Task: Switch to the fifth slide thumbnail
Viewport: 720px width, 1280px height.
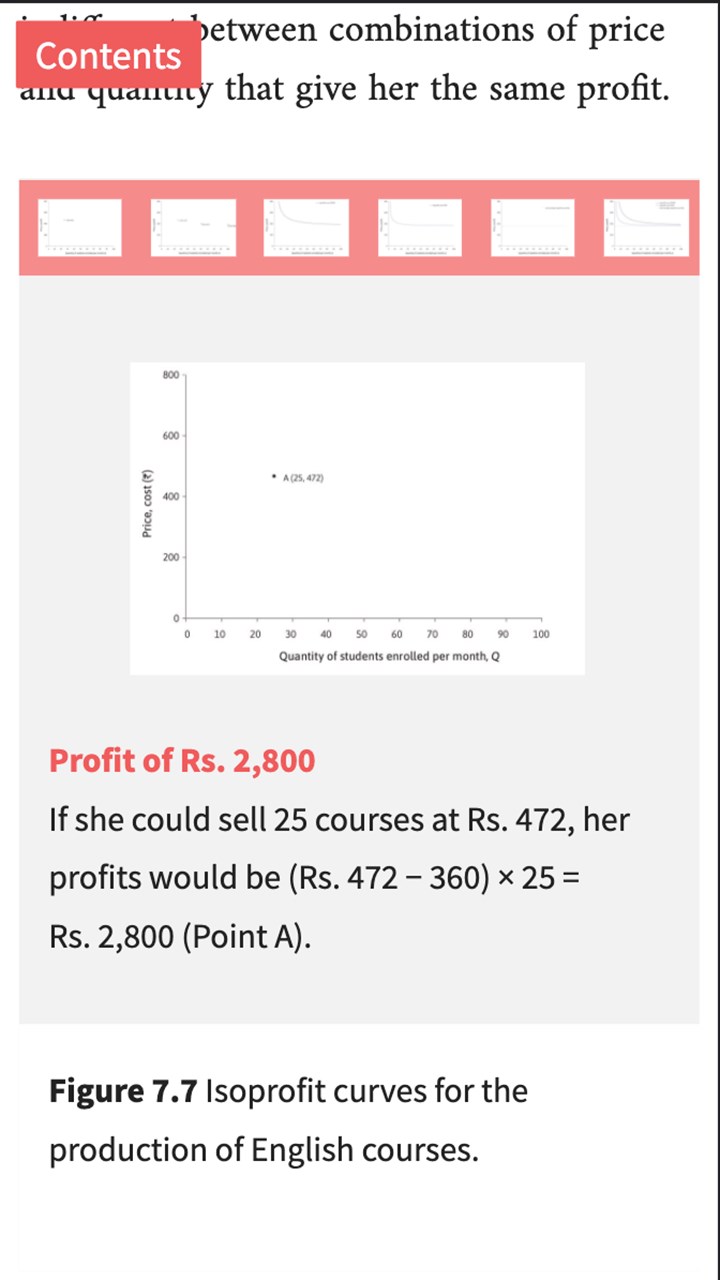Action: pos(533,227)
